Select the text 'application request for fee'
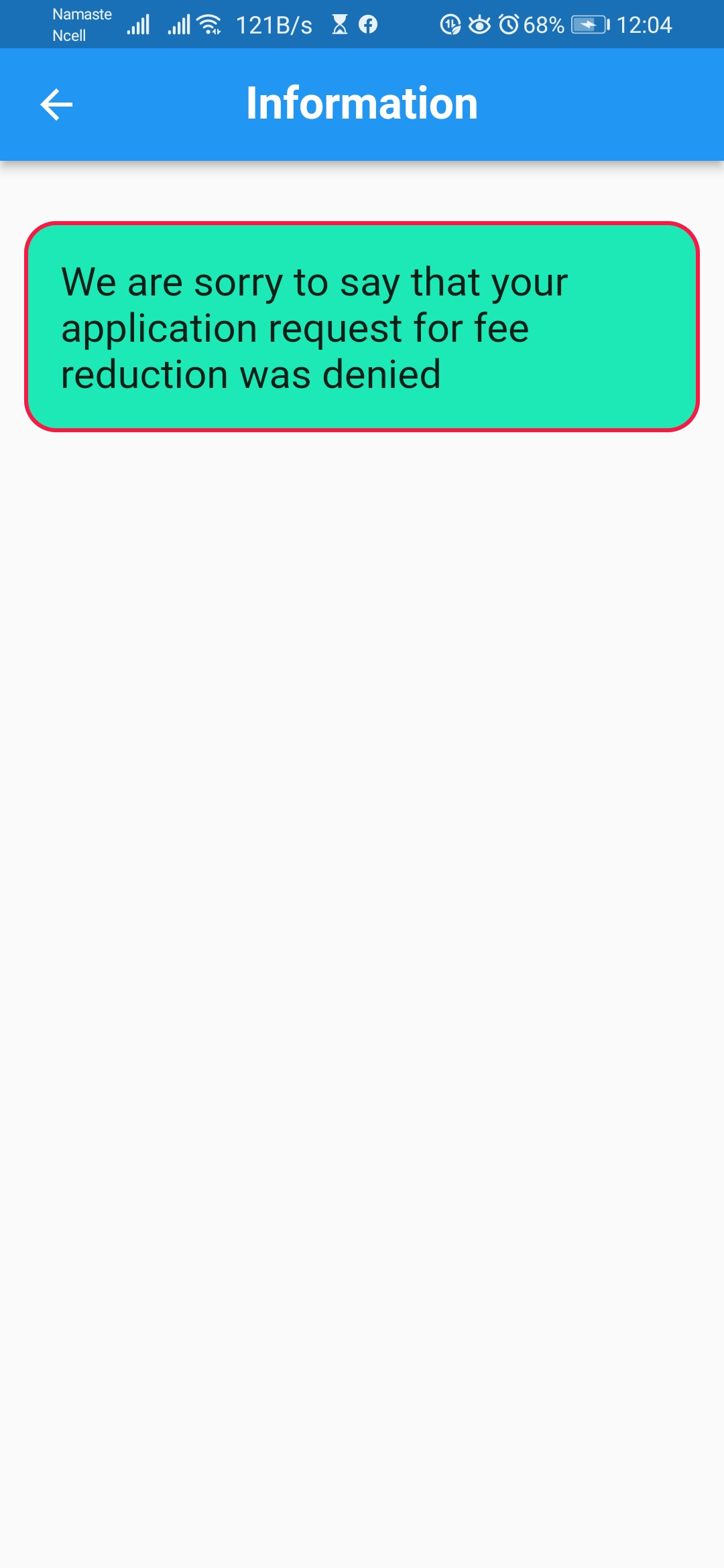Image resolution: width=724 pixels, height=1568 pixels. pos(294,328)
